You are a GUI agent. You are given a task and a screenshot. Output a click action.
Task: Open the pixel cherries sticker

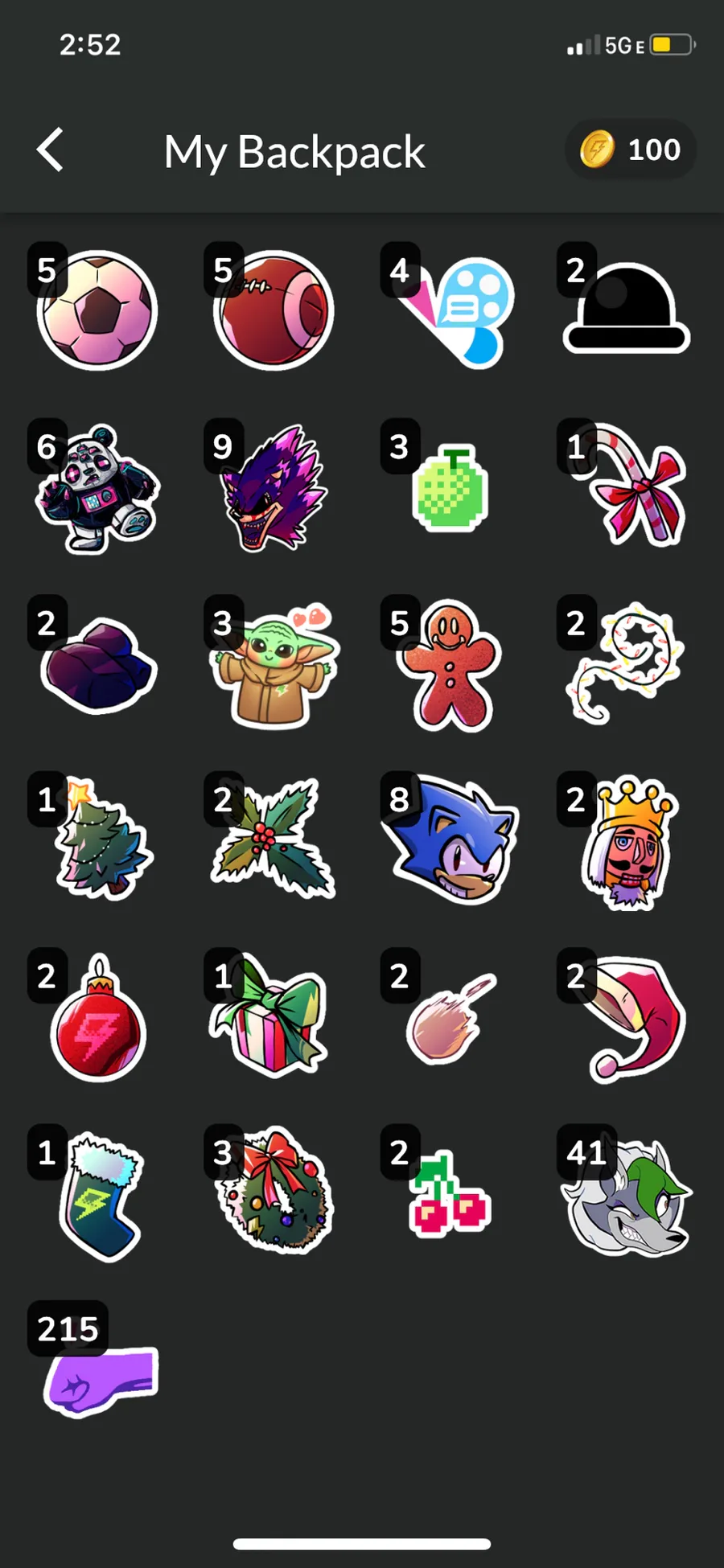pos(449,1197)
